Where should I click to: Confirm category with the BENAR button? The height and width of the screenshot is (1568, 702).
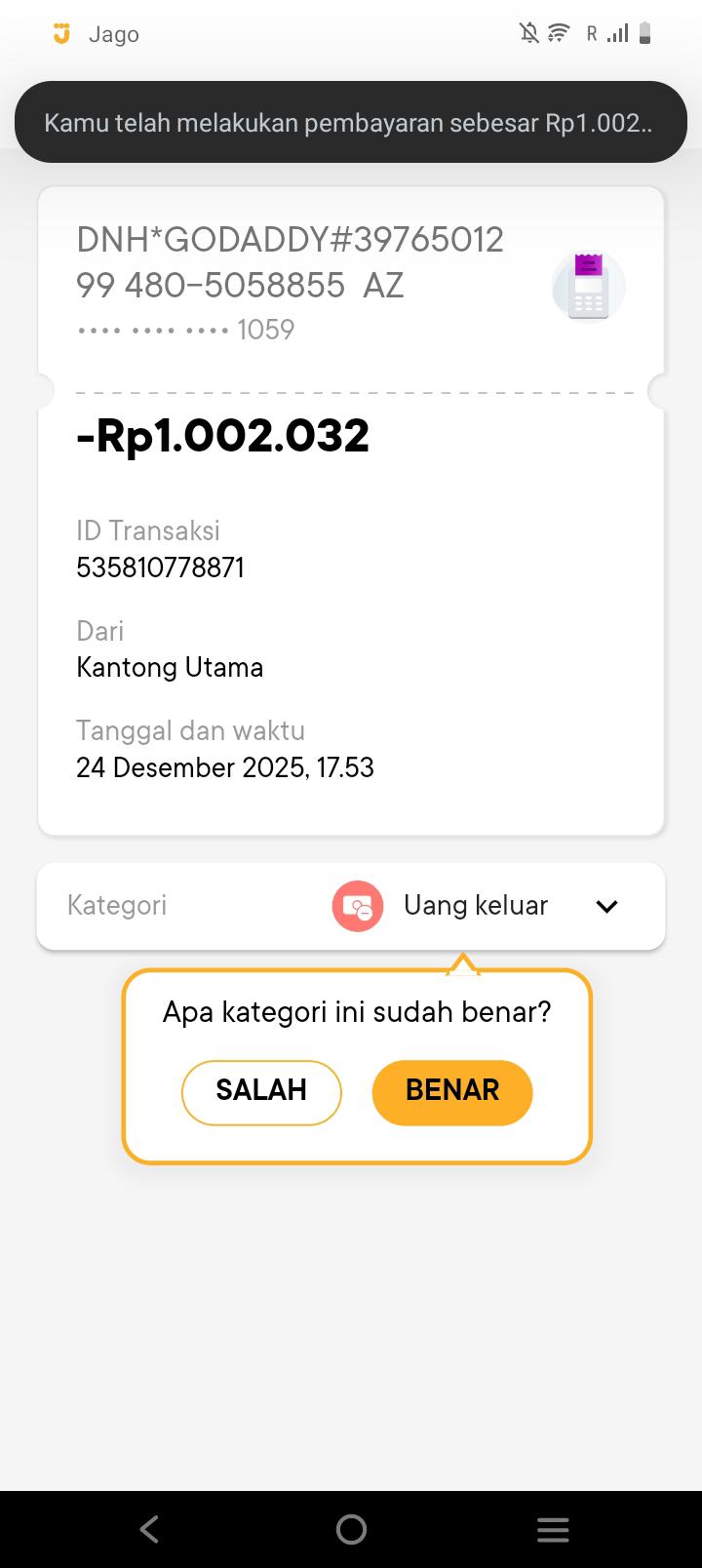pos(451,1092)
